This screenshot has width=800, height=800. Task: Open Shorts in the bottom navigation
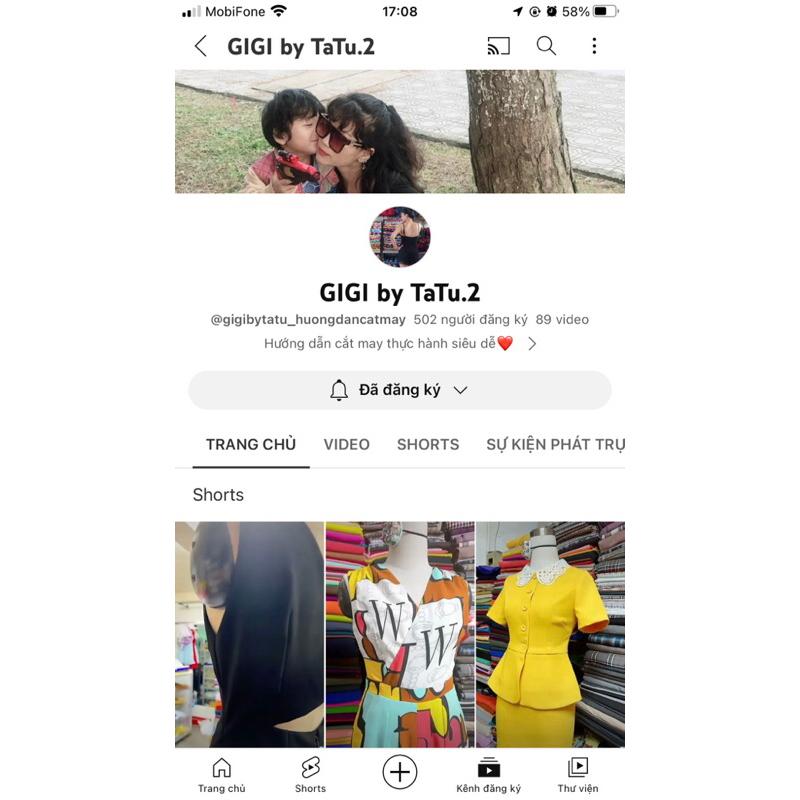[x=310, y=774]
